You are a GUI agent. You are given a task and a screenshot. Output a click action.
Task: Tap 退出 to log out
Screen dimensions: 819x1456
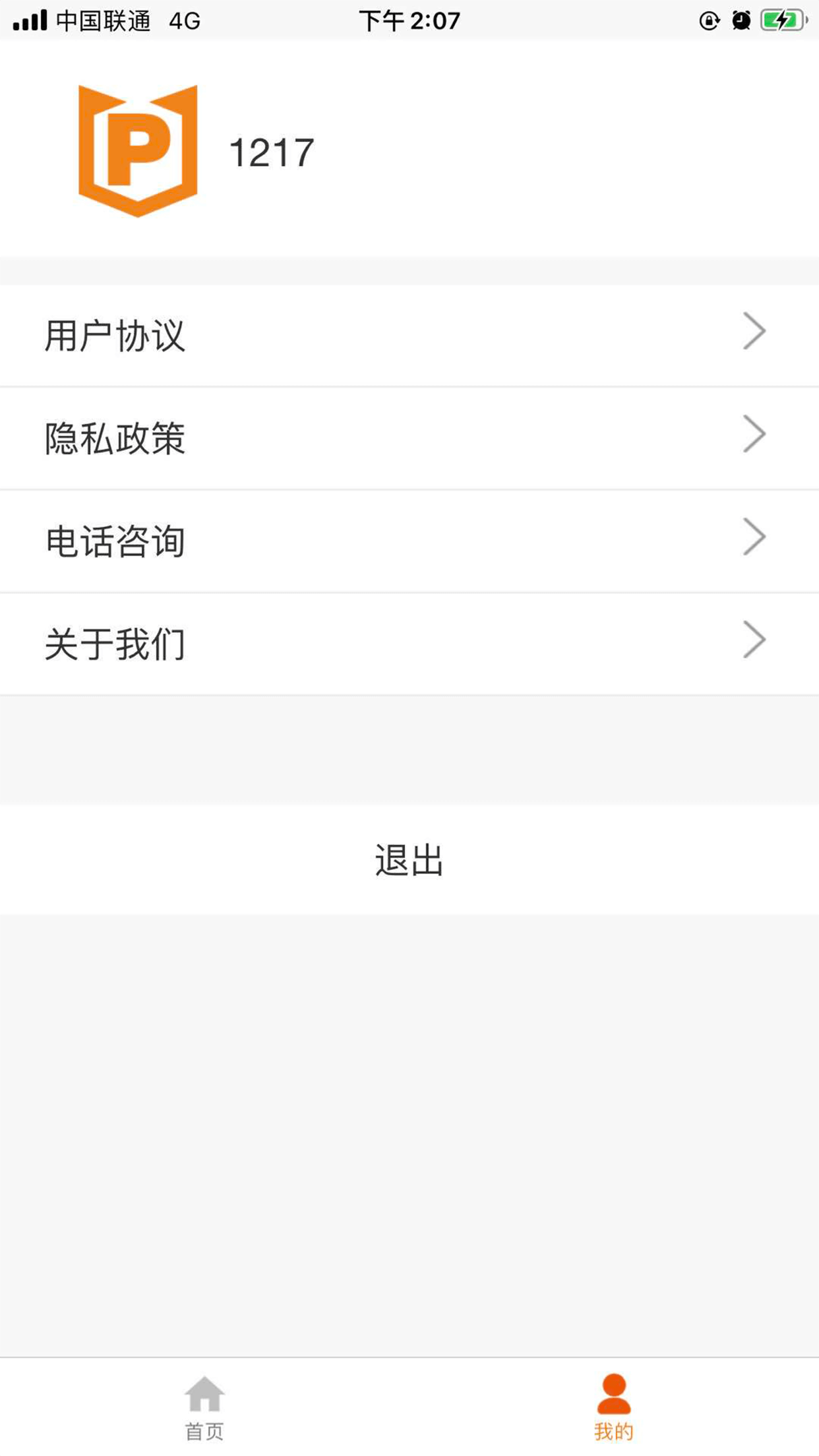point(409,860)
